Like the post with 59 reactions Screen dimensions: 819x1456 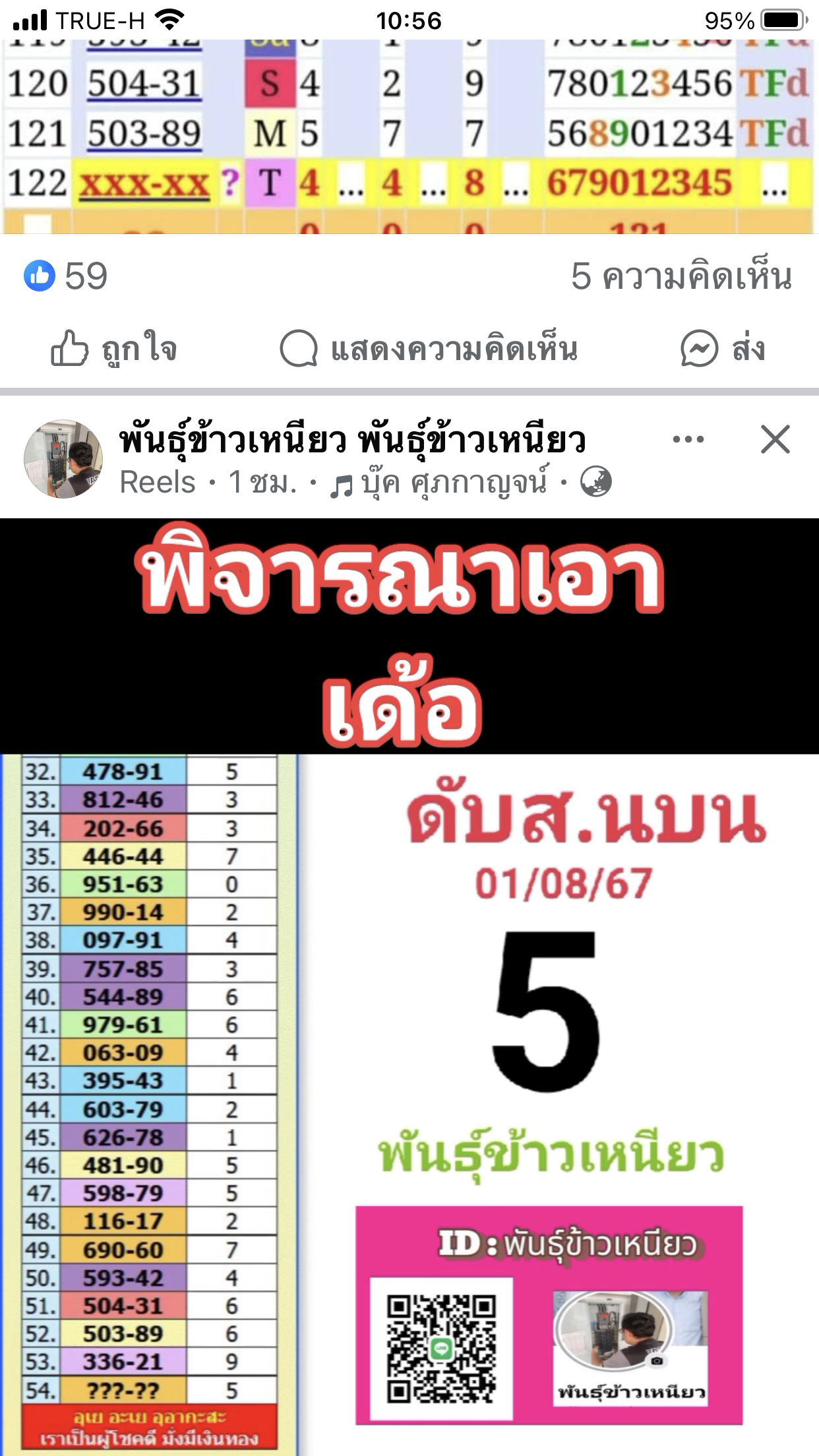click(114, 349)
